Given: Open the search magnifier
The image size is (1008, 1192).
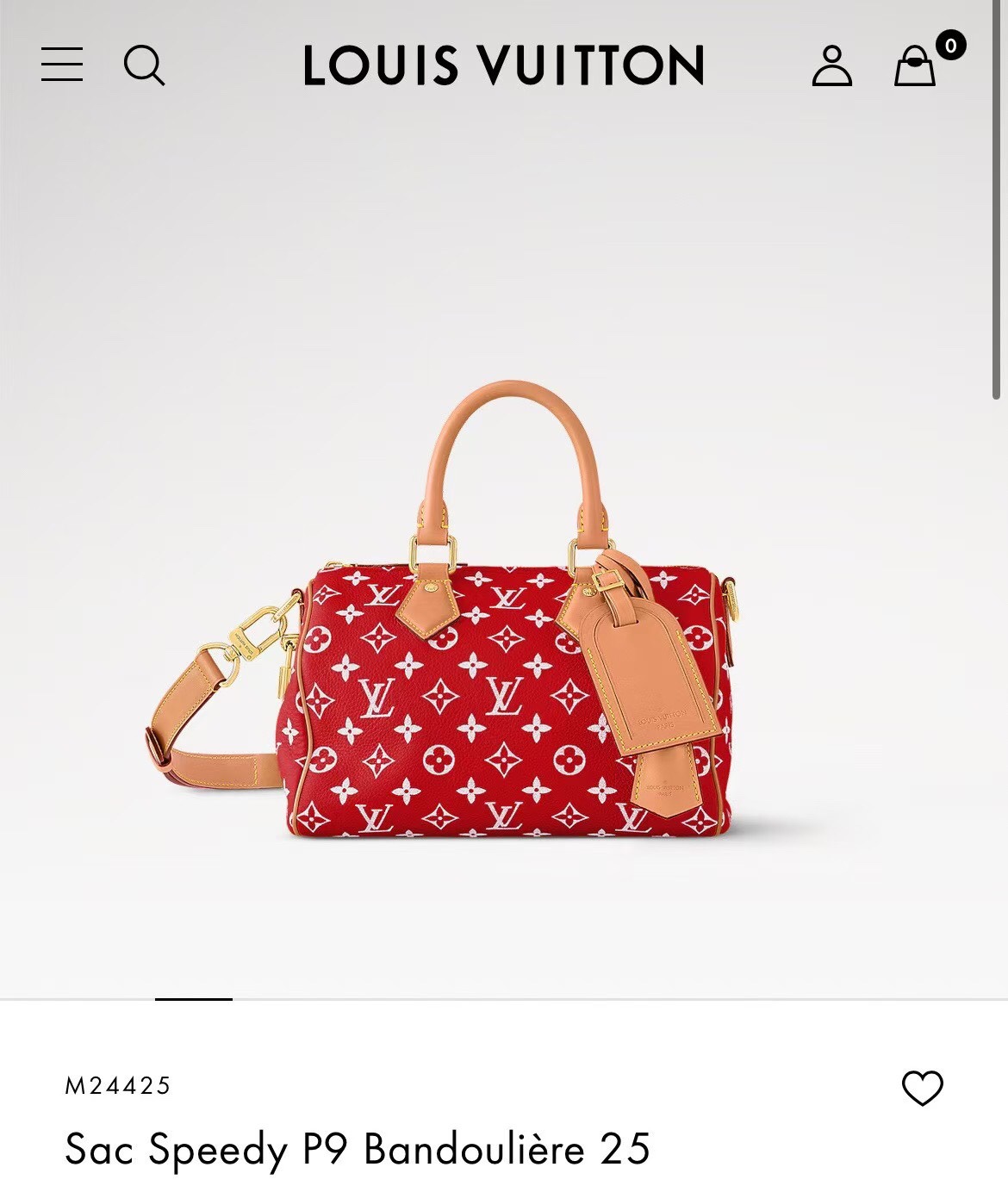Looking at the screenshot, I should 144,65.
